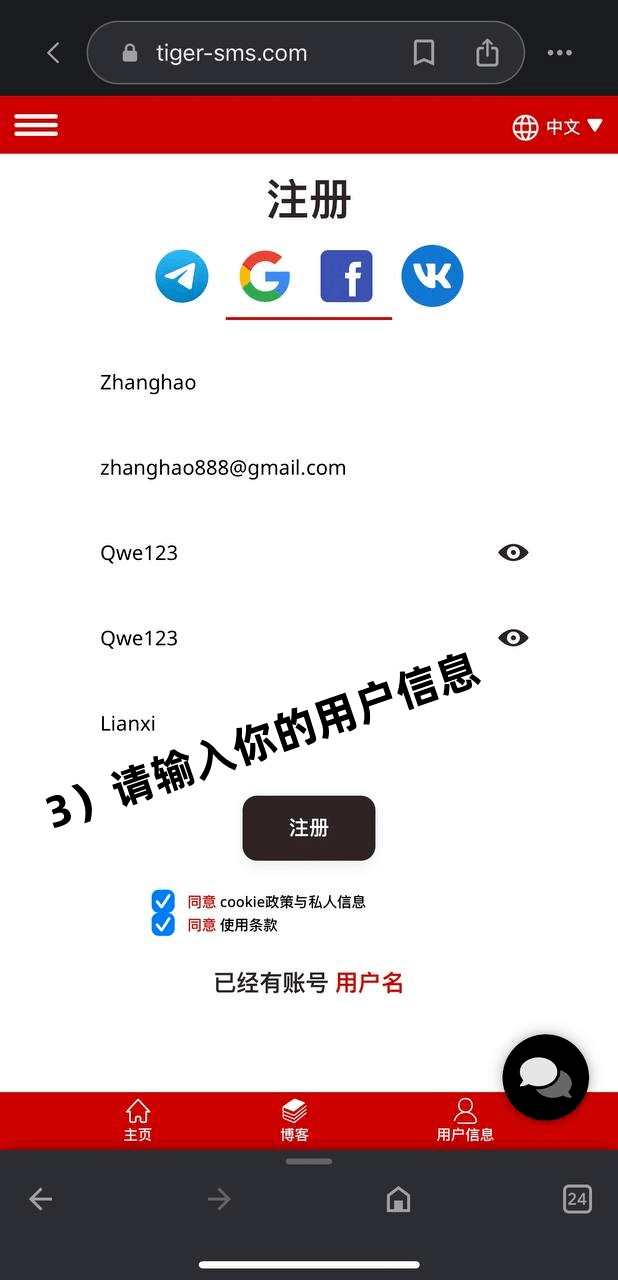This screenshot has height=1280, width=618.
Task: Hide the first Qwe123 password
Action: pyautogui.click(x=513, y=553)
